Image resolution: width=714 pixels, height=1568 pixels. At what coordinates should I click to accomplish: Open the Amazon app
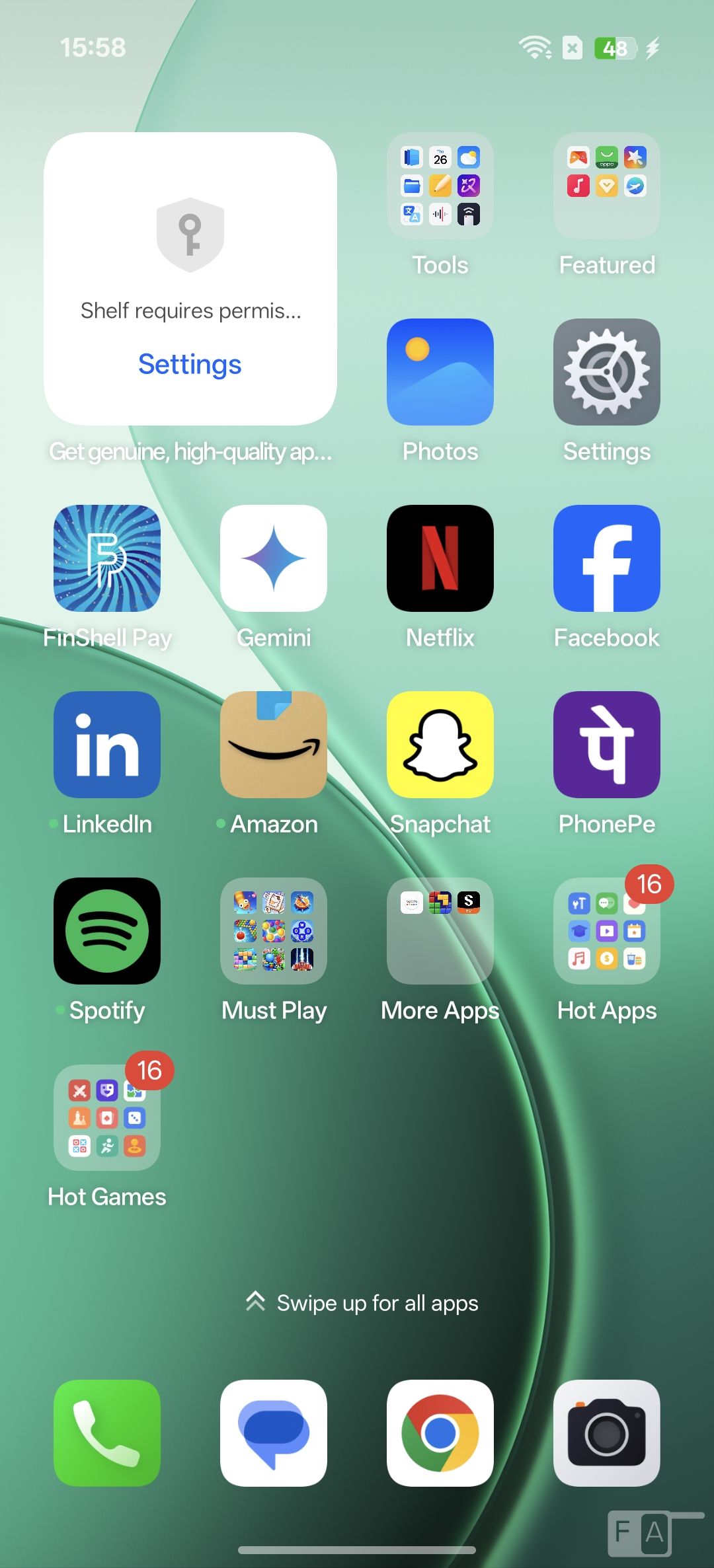[x=274, y=745]
